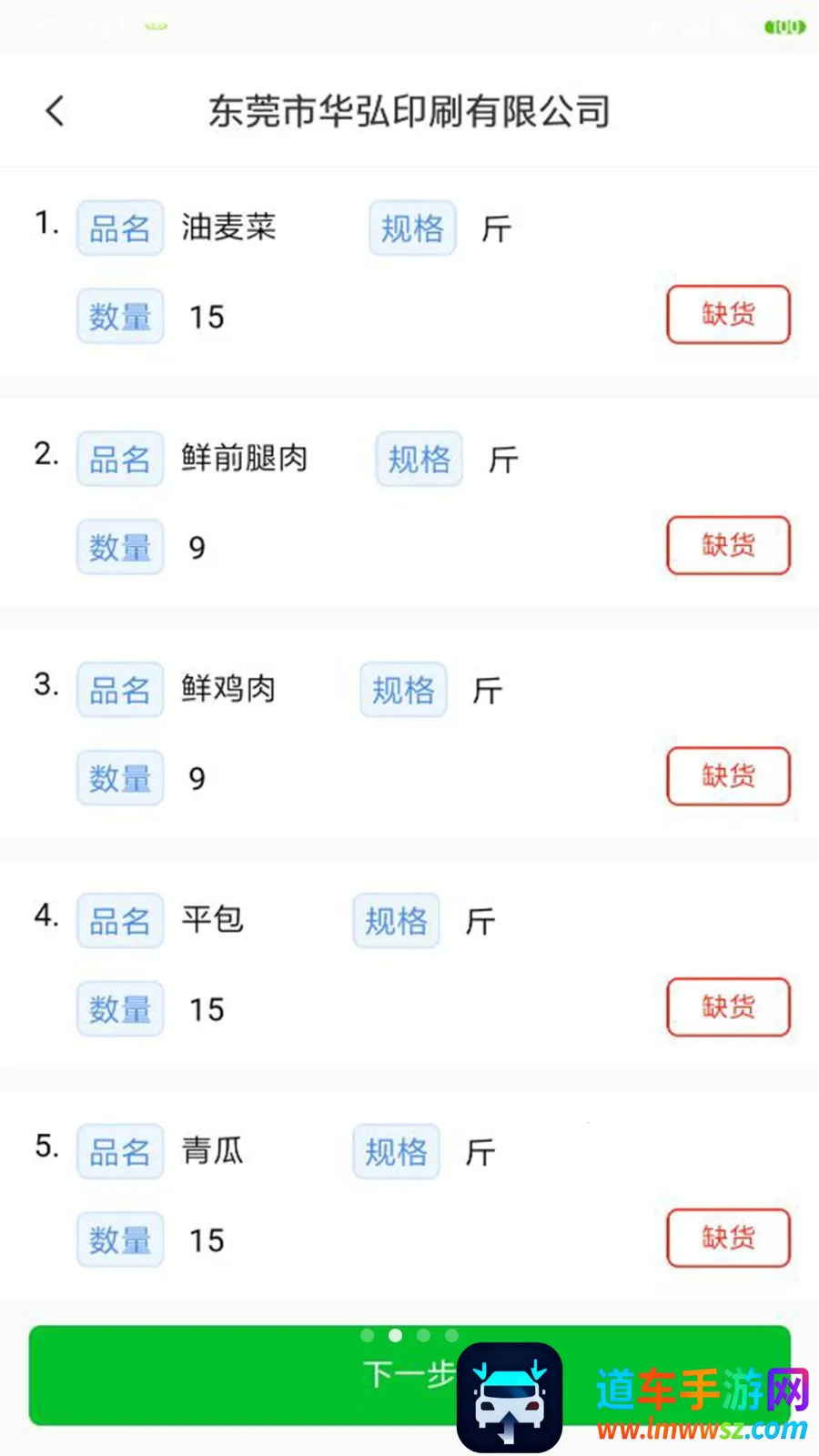Tap the green 下一步 button
The height and width of the screenshot is (1456, 819).
(409, 1375)
